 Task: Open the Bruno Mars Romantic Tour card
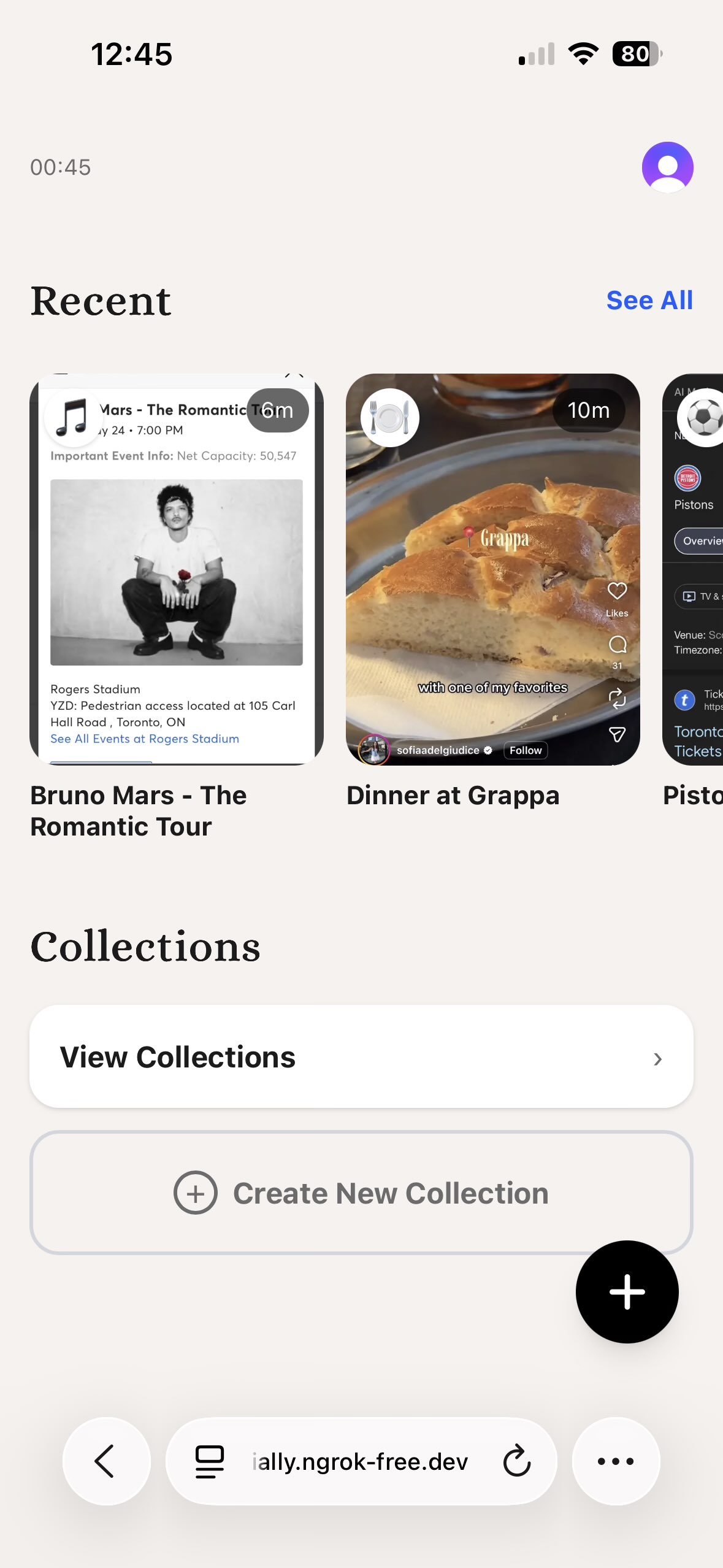click(x=177, y=569)
